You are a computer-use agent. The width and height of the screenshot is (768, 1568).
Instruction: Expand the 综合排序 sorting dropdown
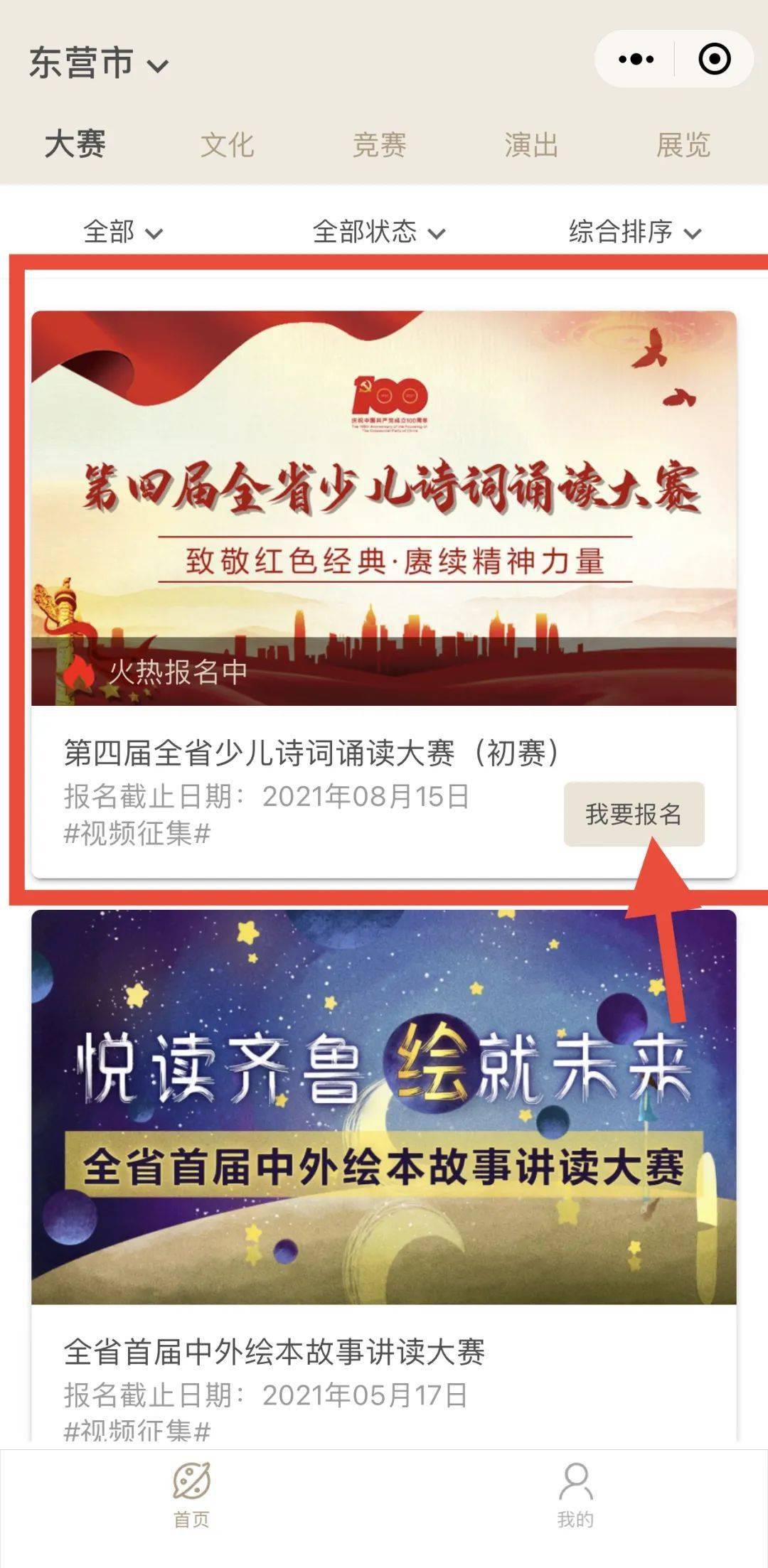[635, 232]
